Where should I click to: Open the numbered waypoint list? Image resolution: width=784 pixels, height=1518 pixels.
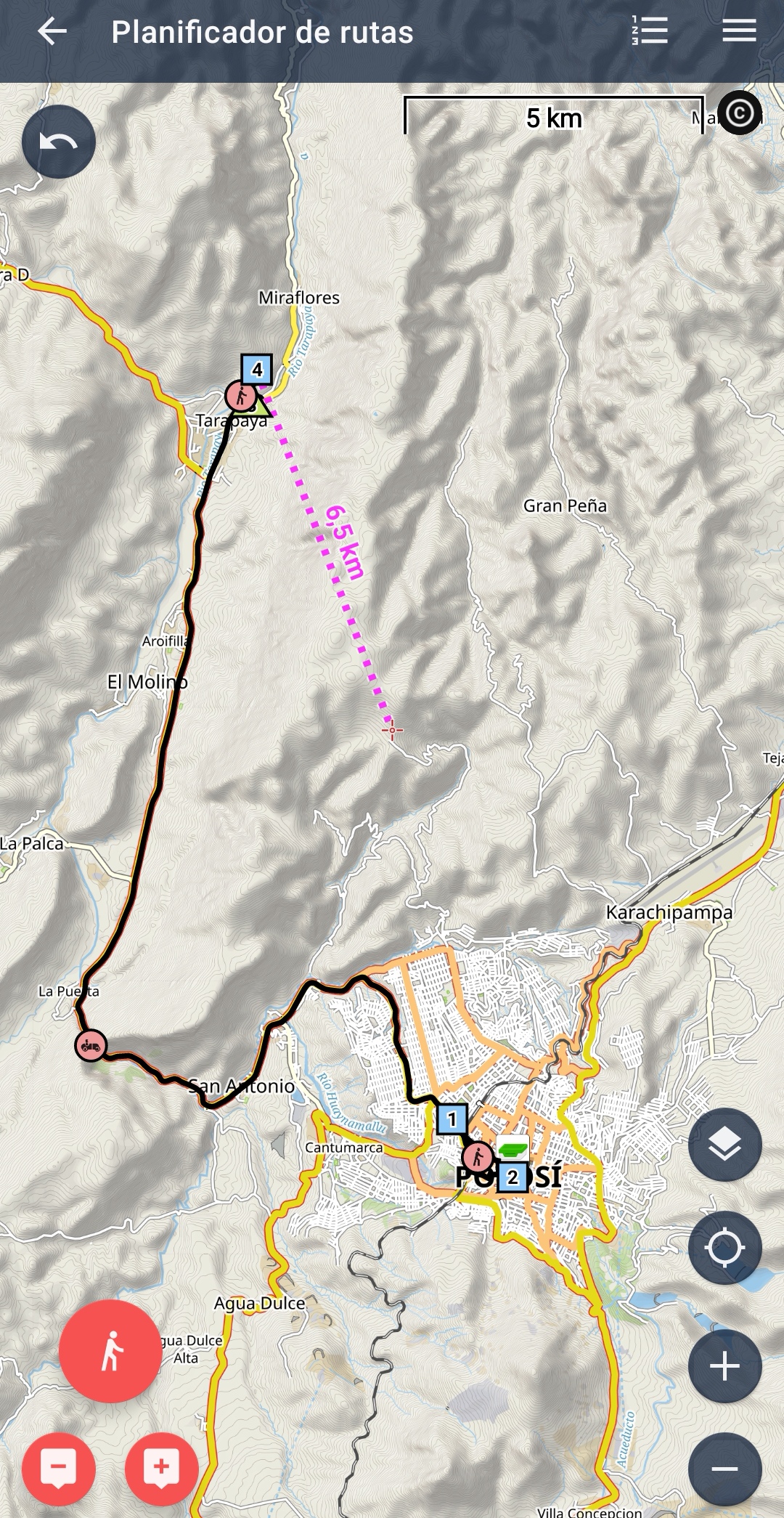tap(650, 31)
